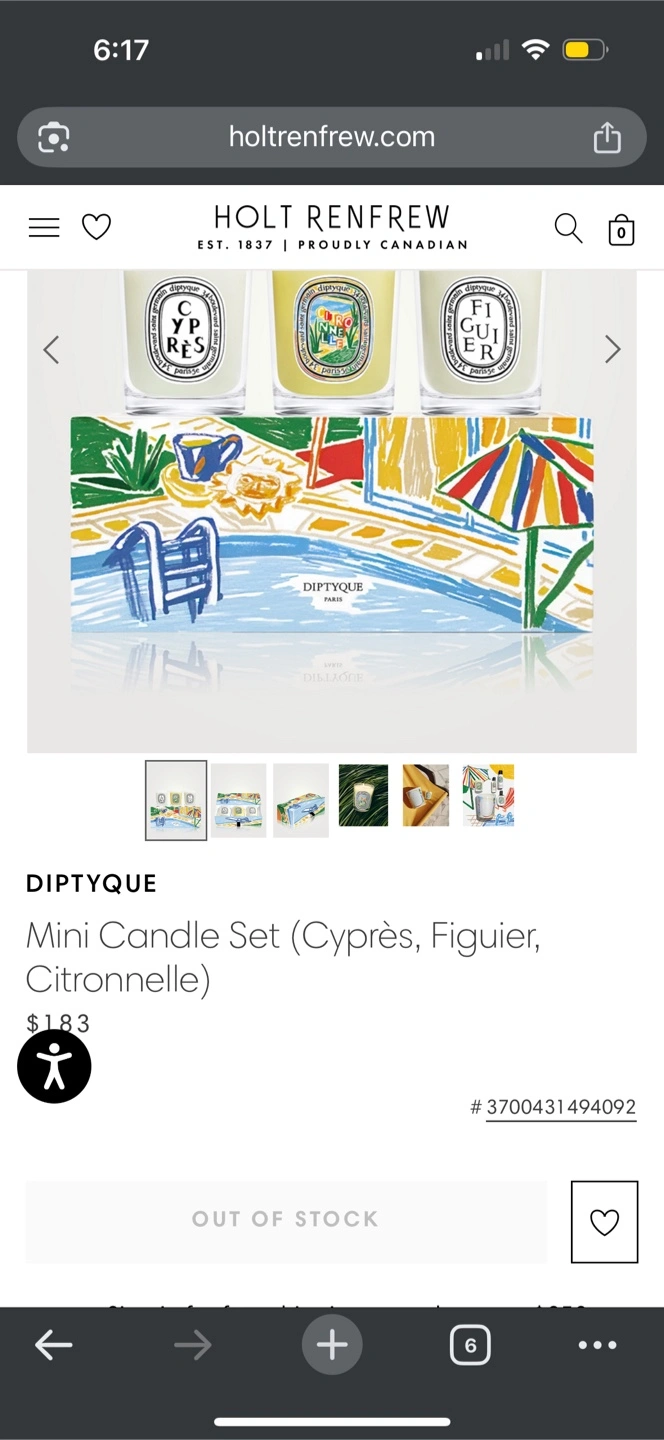Open the shopping bag
This screenshot has height=1440, width=664.
pos(621,229)
